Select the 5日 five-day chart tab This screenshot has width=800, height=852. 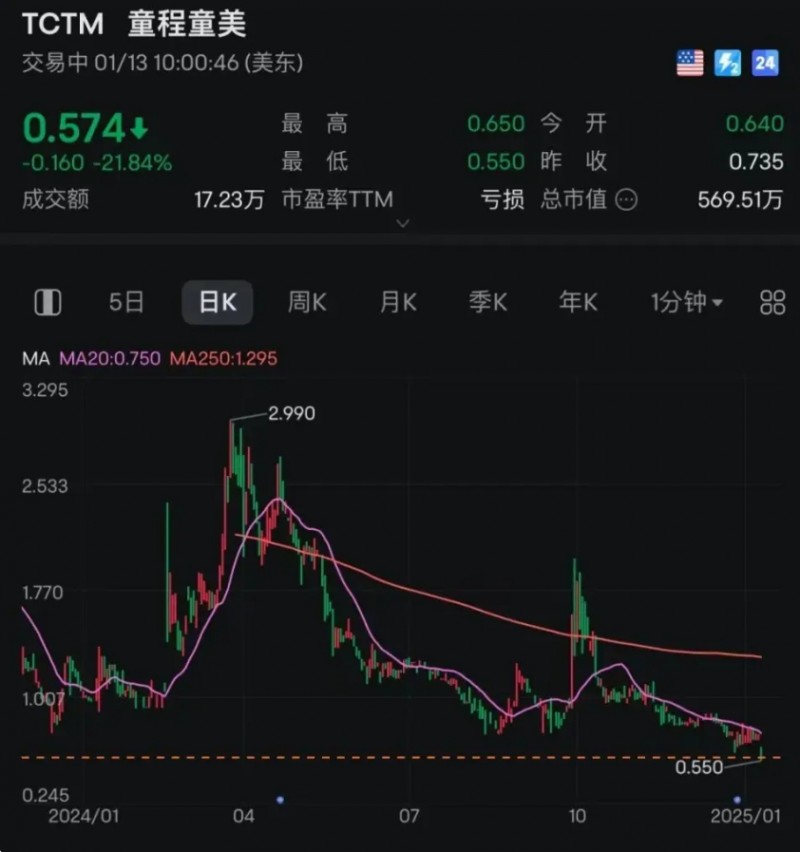coord(125,301)
